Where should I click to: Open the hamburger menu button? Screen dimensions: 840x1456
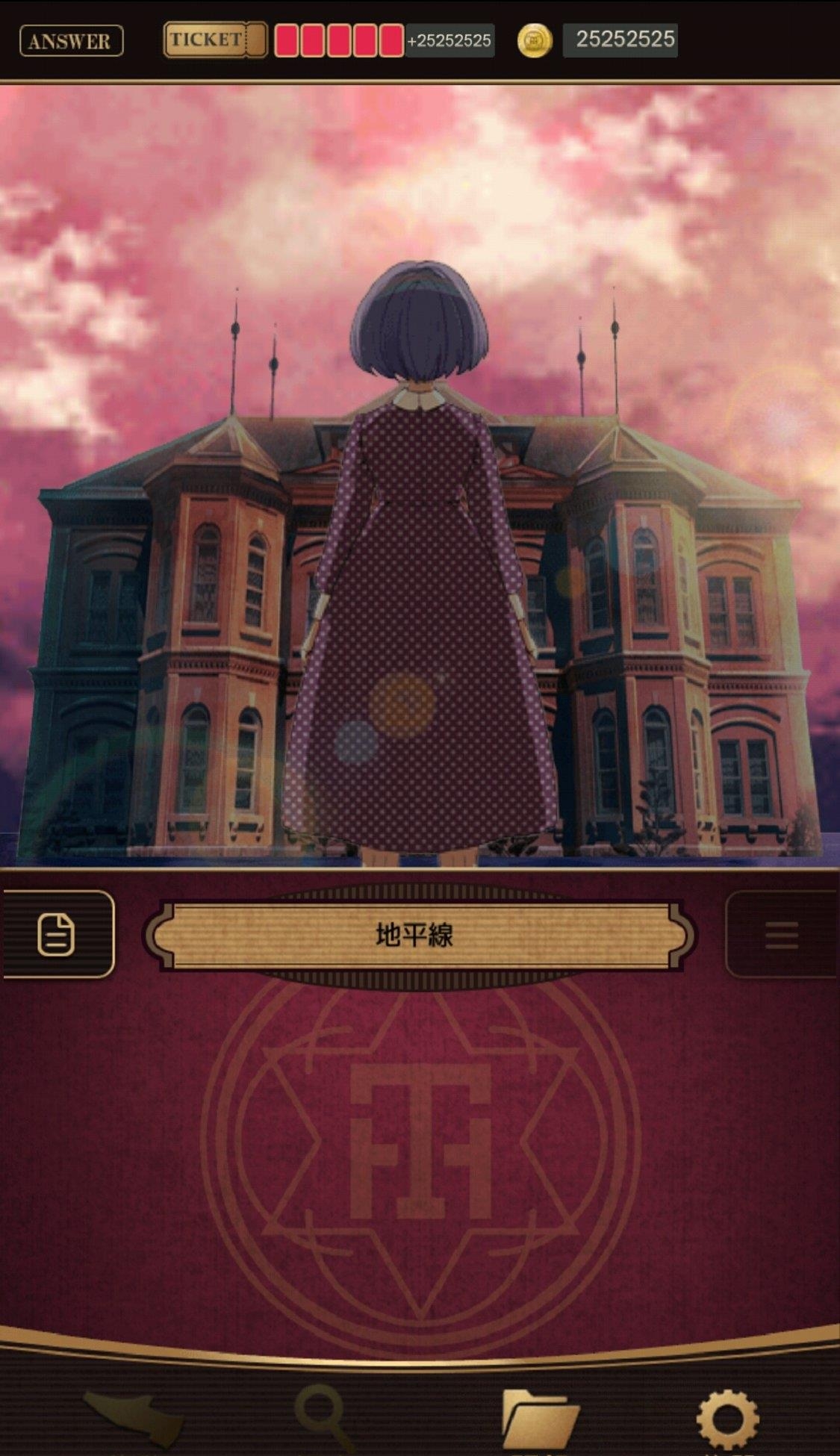pyautogui.click(x=782, y=934)
